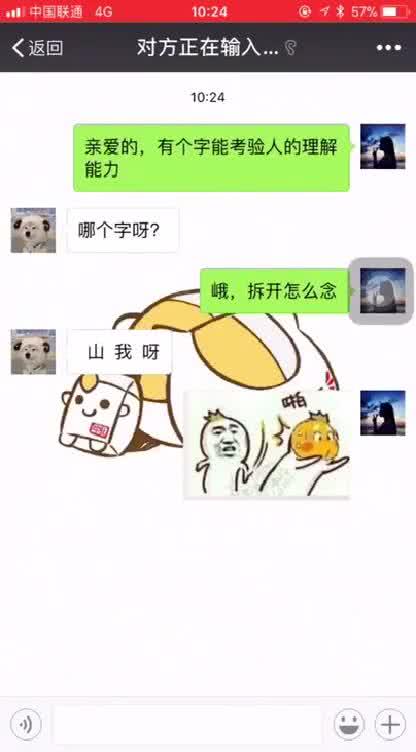This screenshot has height=752, width=416.
Task: Focus the message text field
Action: click(x=187, y=724)
